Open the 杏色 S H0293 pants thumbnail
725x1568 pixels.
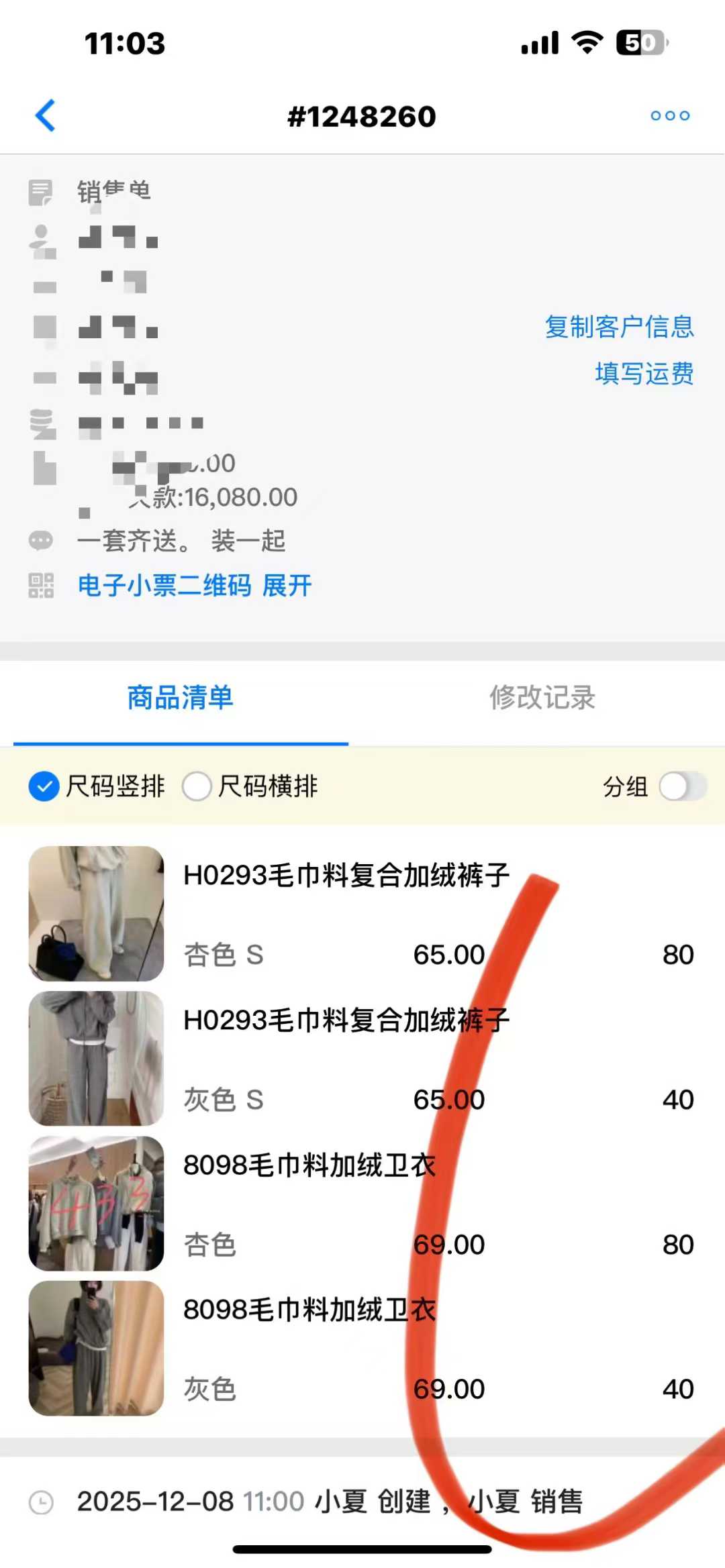click(x=96, y=913)
